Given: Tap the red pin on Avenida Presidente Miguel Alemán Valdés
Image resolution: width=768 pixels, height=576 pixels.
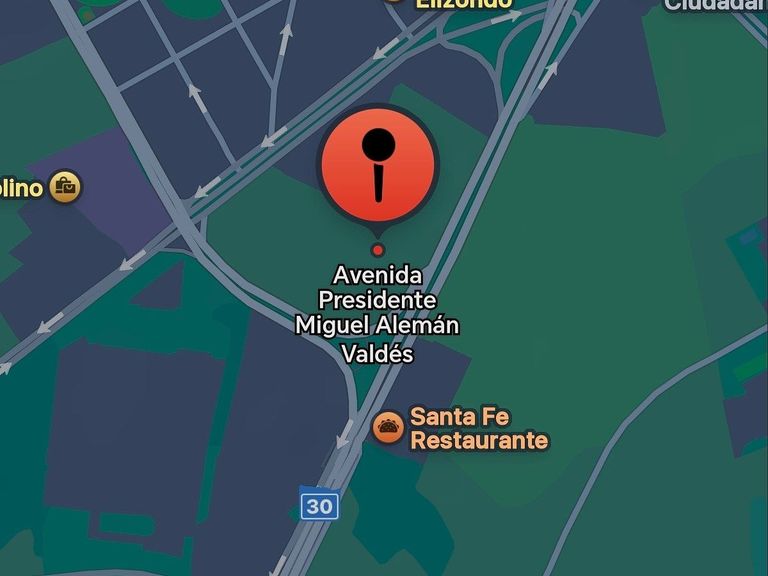Looking at the screenshot, I should [377, 166].
